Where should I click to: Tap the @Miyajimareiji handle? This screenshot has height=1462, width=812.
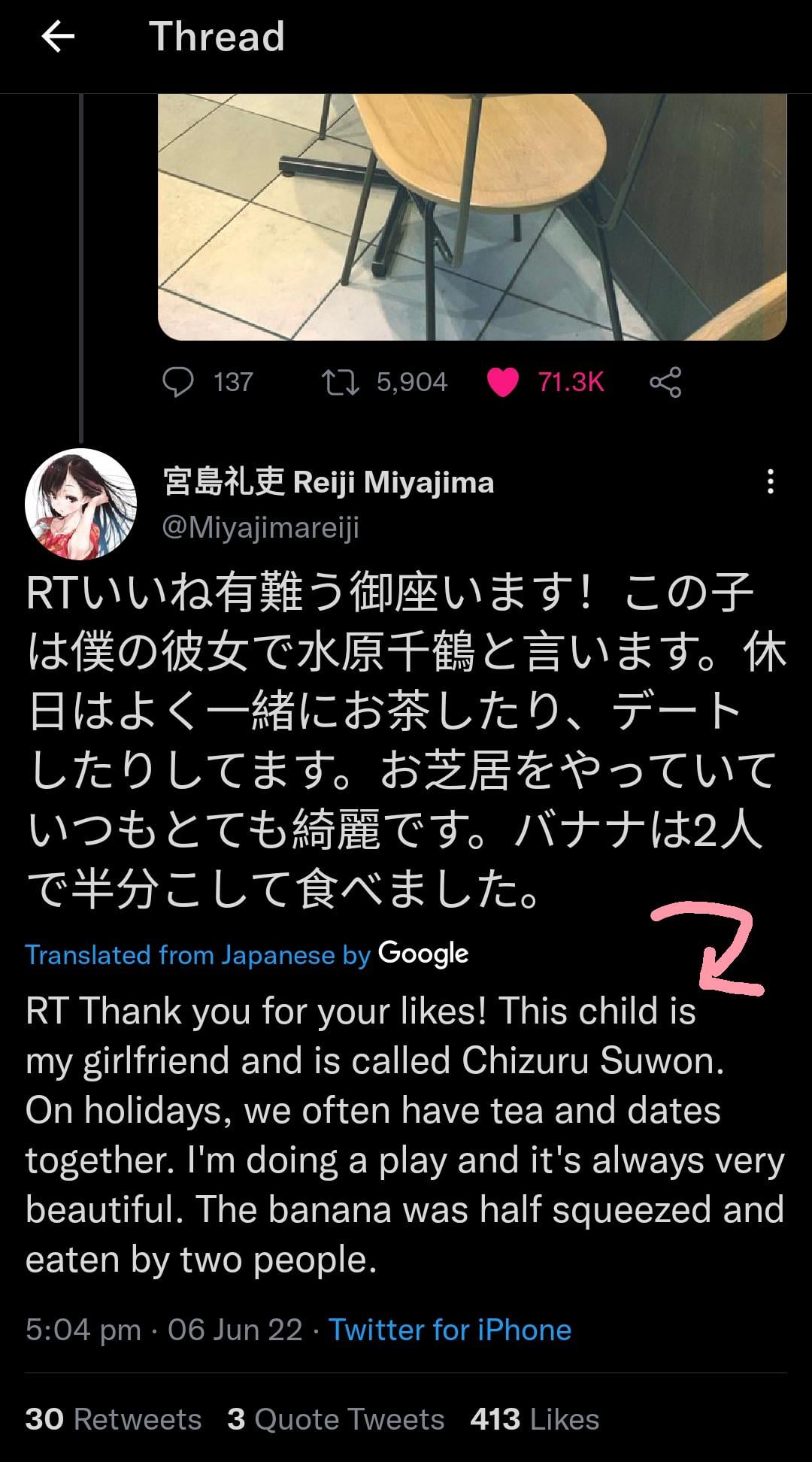pos(261,527)
